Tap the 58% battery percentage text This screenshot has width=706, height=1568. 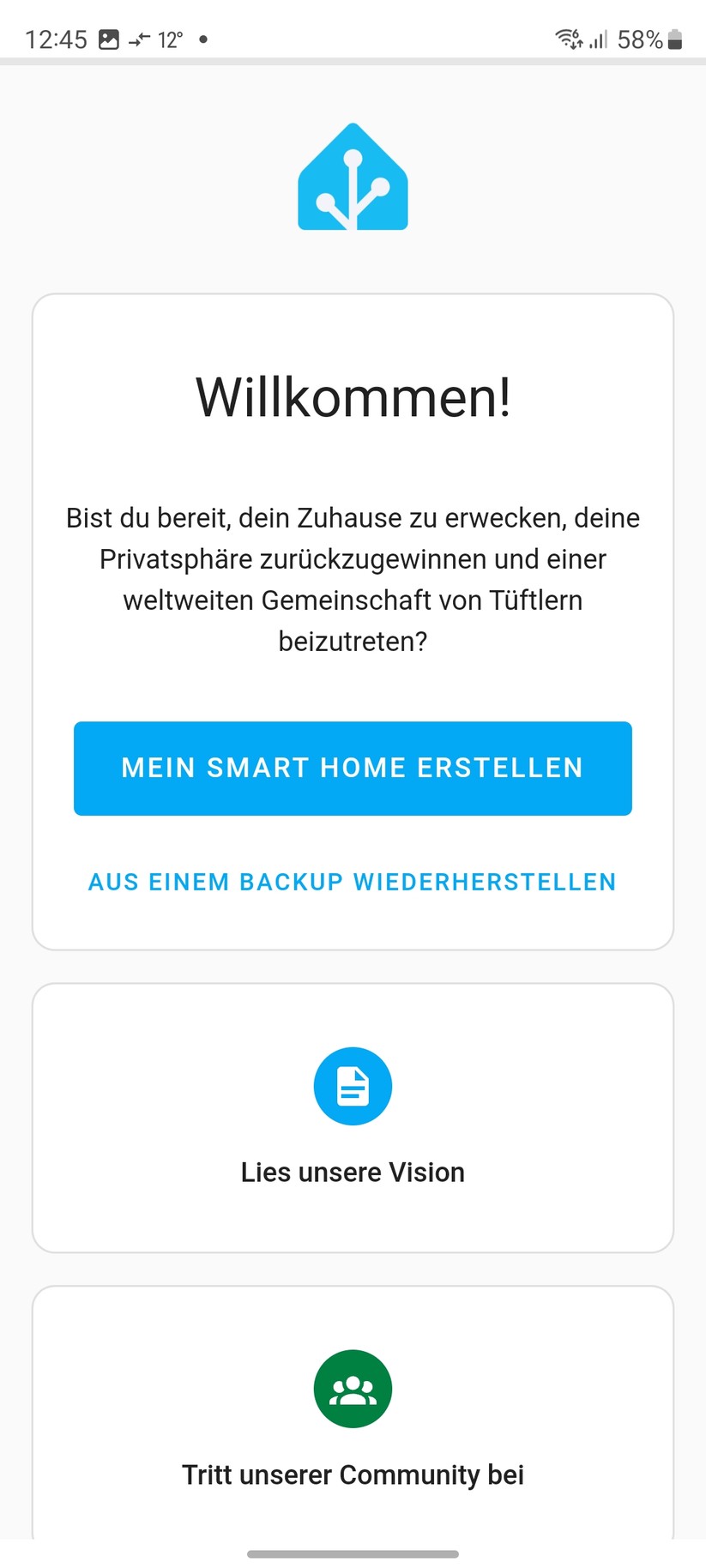click(640, 39)
